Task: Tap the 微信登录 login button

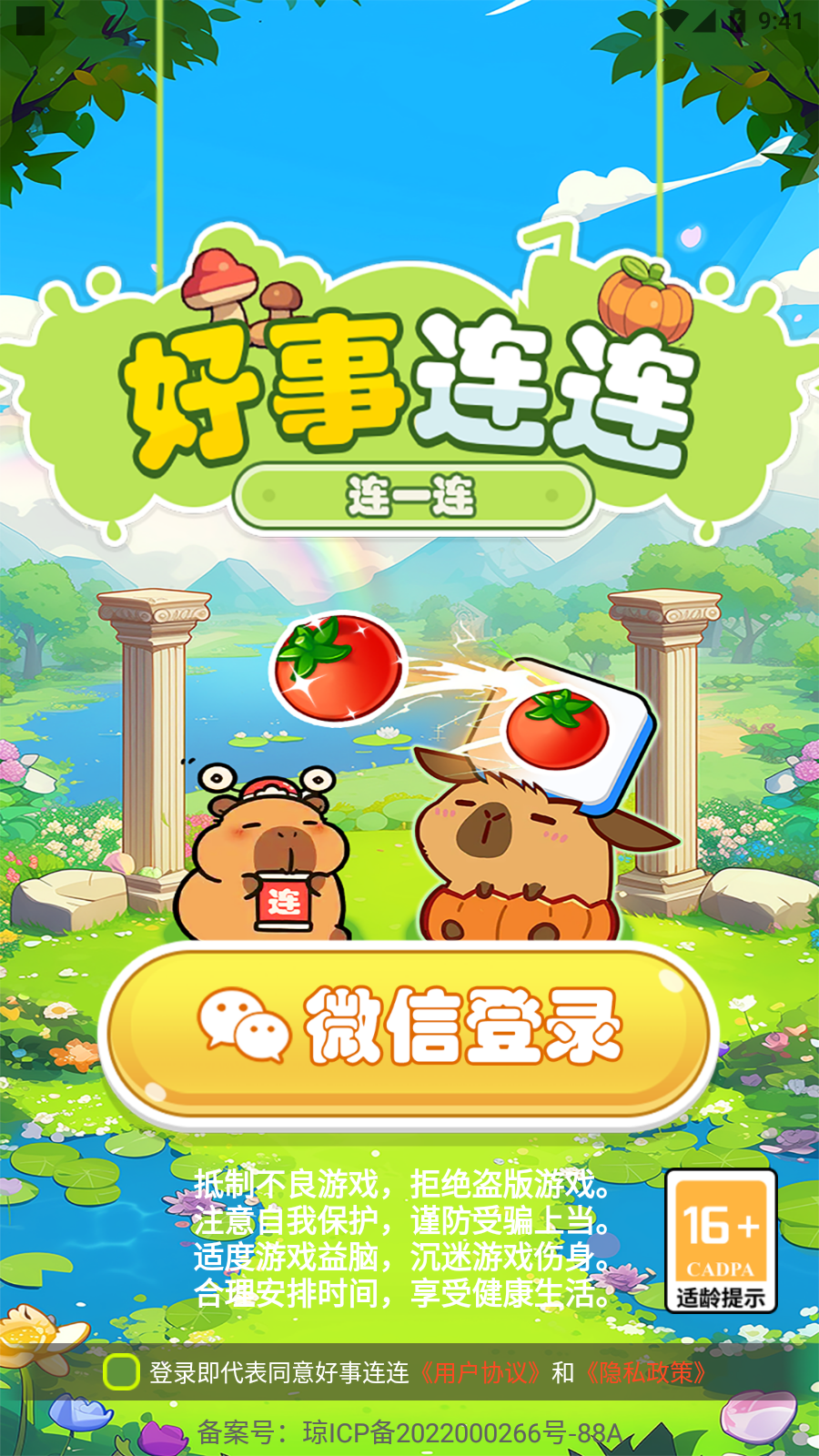Action: pyautogui.click(x=409, y=1036)
